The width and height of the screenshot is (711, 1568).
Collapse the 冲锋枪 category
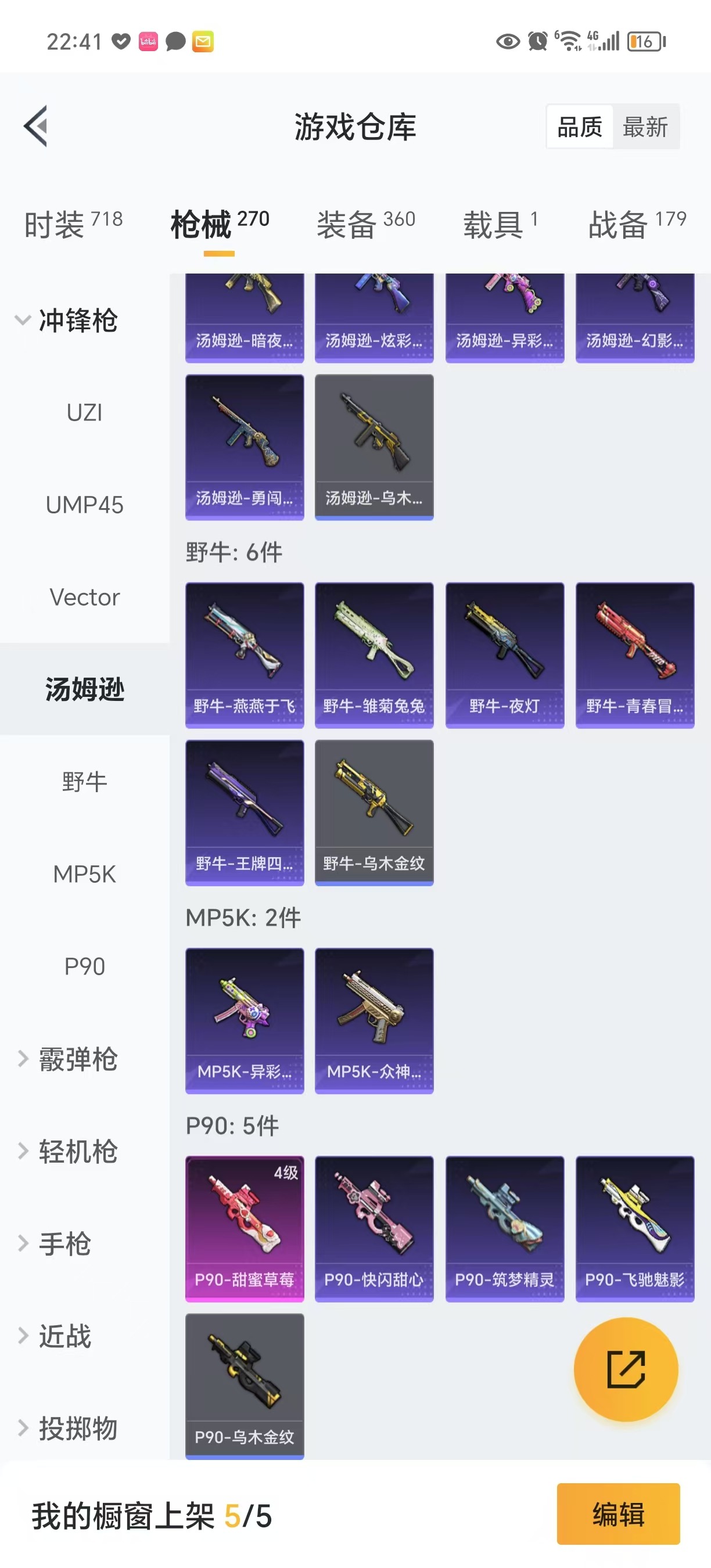67,320
